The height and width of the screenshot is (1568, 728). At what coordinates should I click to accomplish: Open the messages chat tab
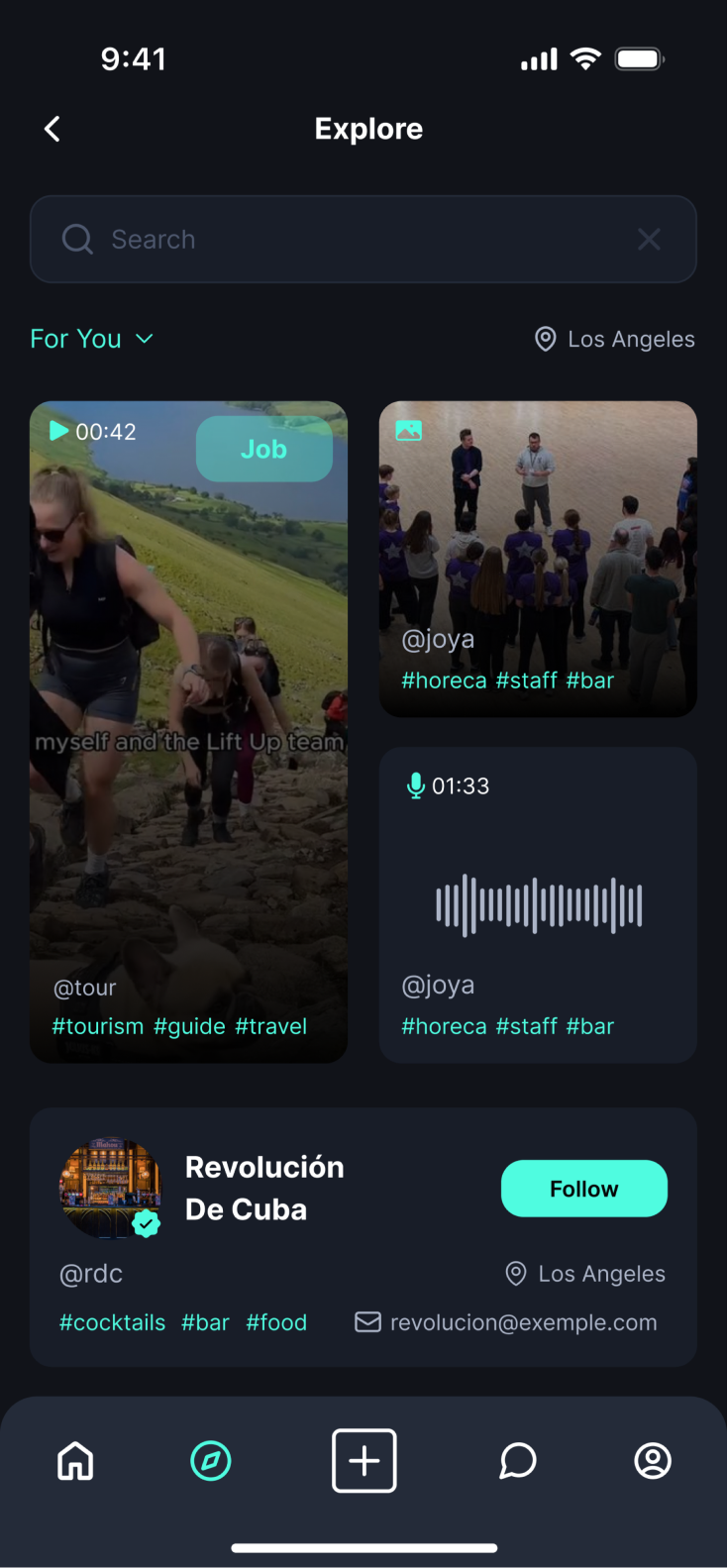[x=517, y=1461]
